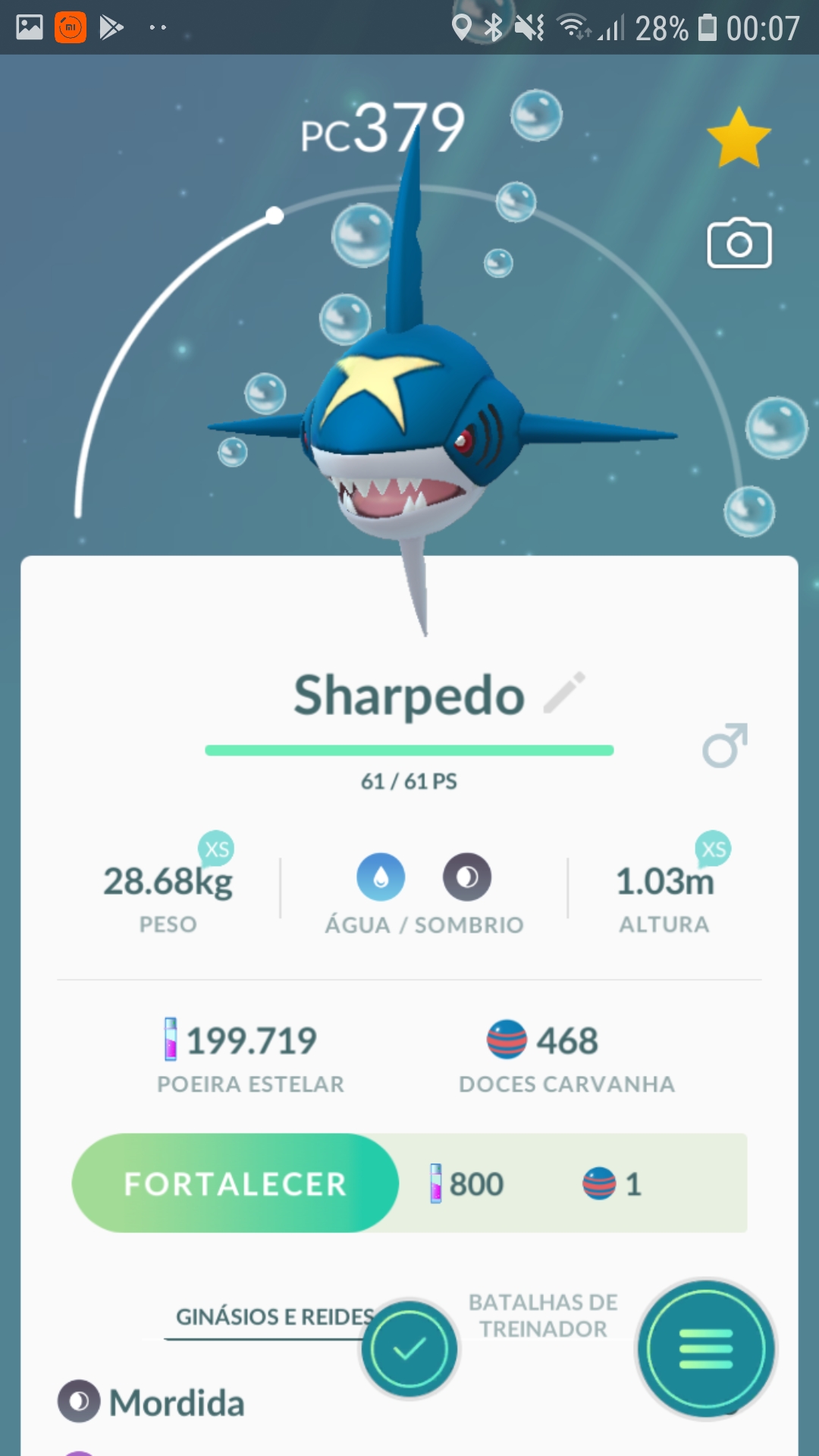Open the AR camera photo mode
Screen dimensions: 819x1456
coord(739,244)
